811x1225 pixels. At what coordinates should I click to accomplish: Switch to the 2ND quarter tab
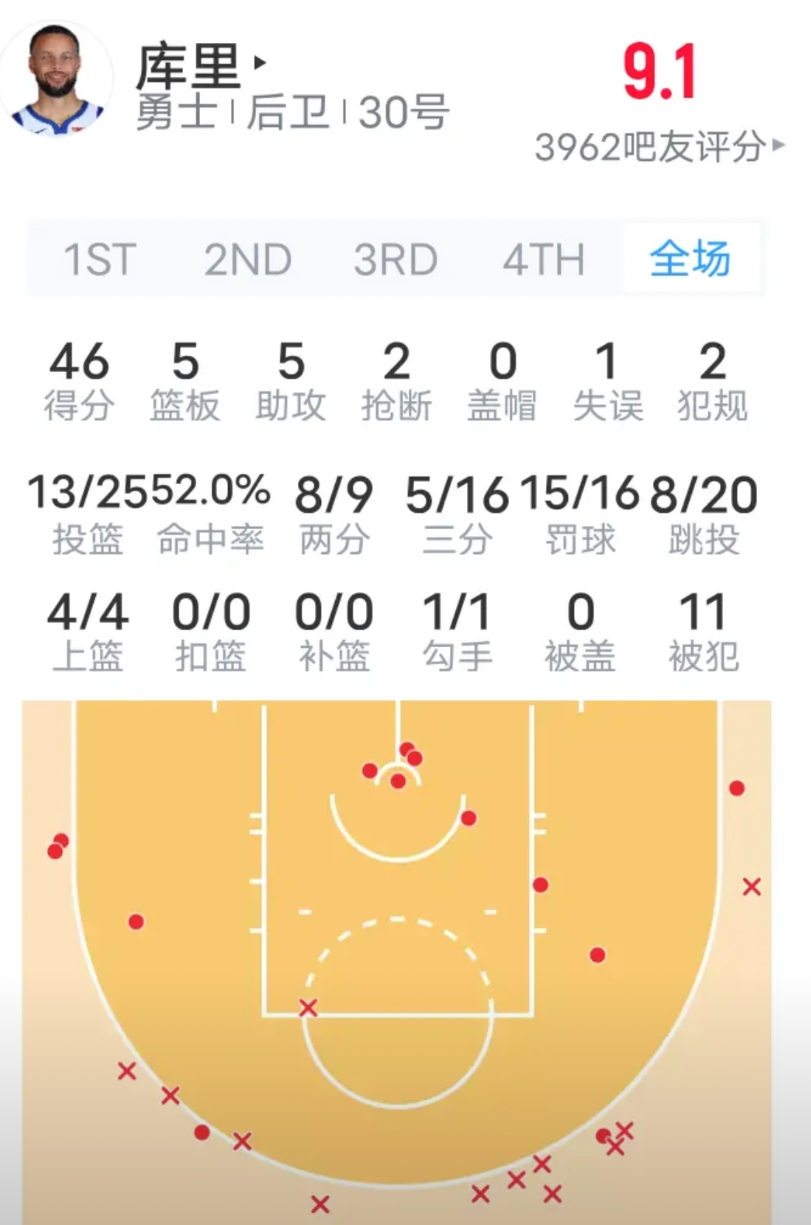tap(248, 260)
